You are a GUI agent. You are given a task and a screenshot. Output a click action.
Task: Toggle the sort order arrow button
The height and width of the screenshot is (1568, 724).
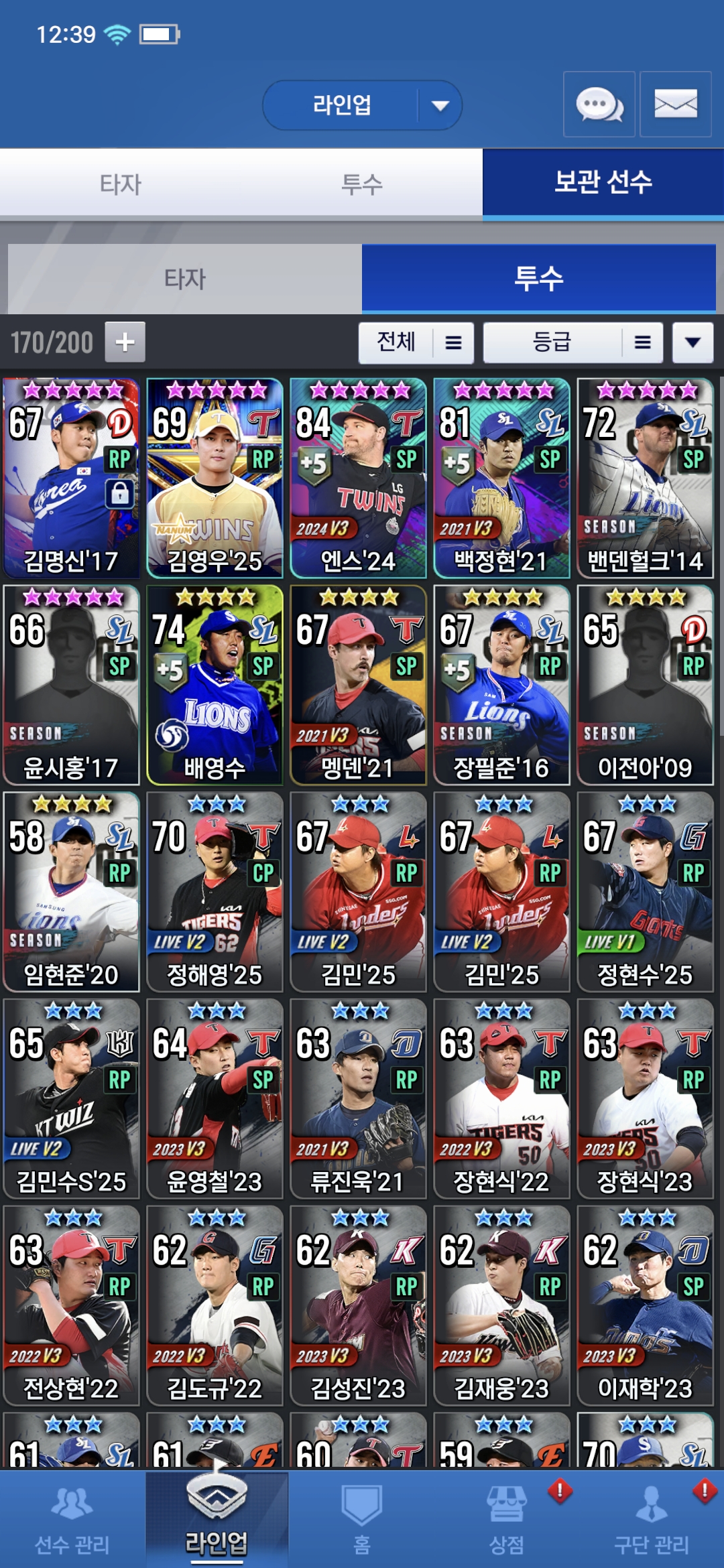pyautogui.click(x=692, y=342)
